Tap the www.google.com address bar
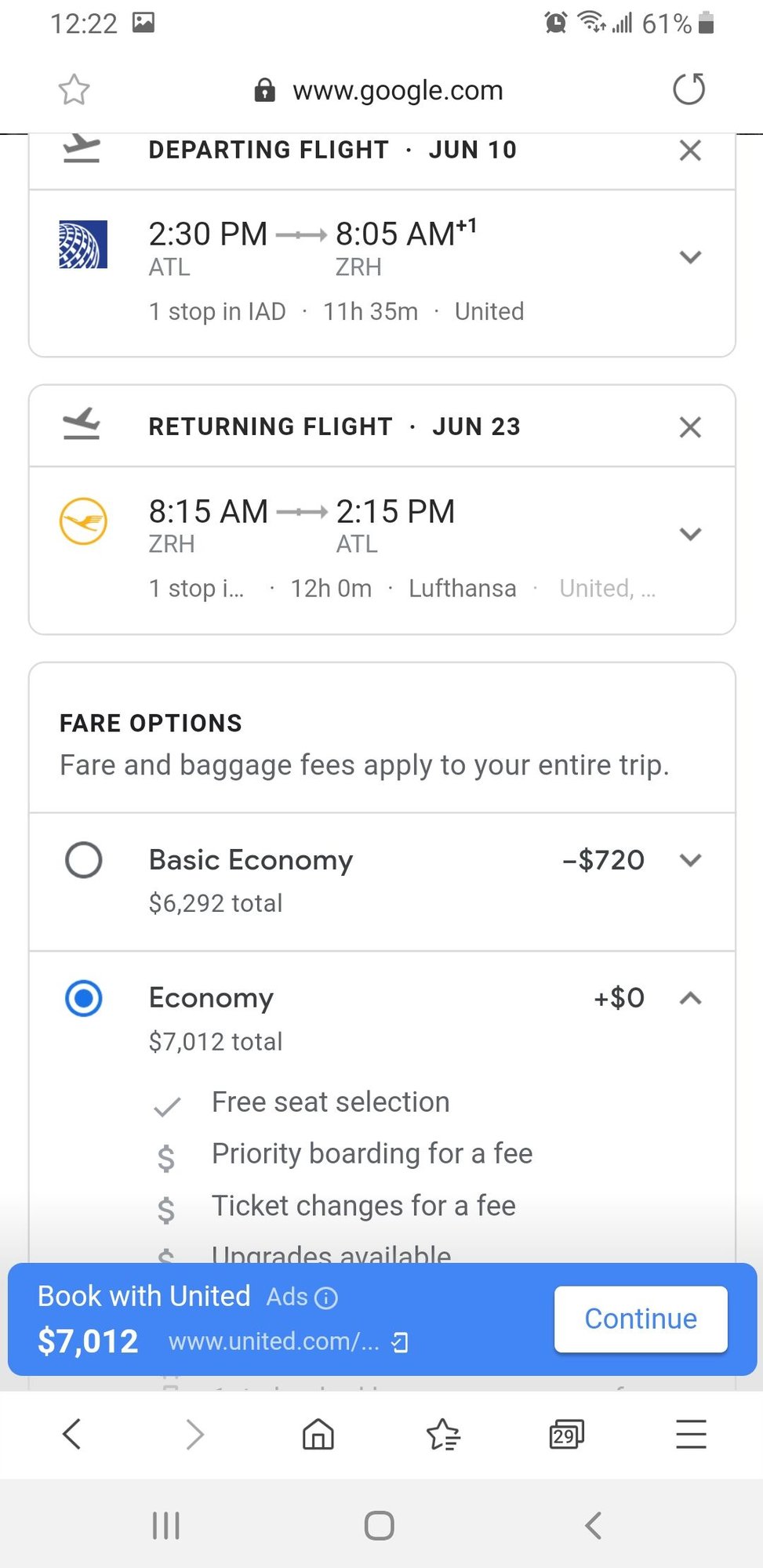This screenshot has height=1568, width=763. 398,89
